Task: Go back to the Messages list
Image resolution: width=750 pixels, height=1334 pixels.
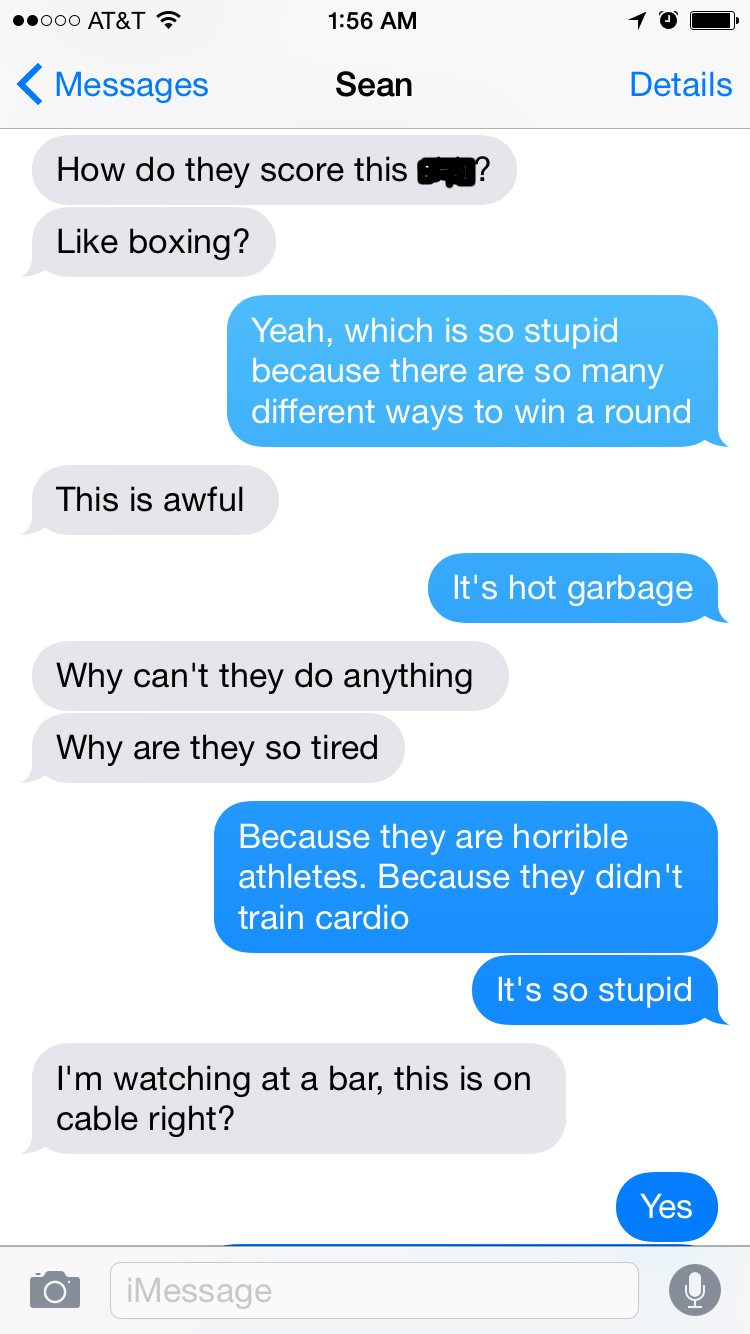Action: pyautogui.click(x=113, y=85)
